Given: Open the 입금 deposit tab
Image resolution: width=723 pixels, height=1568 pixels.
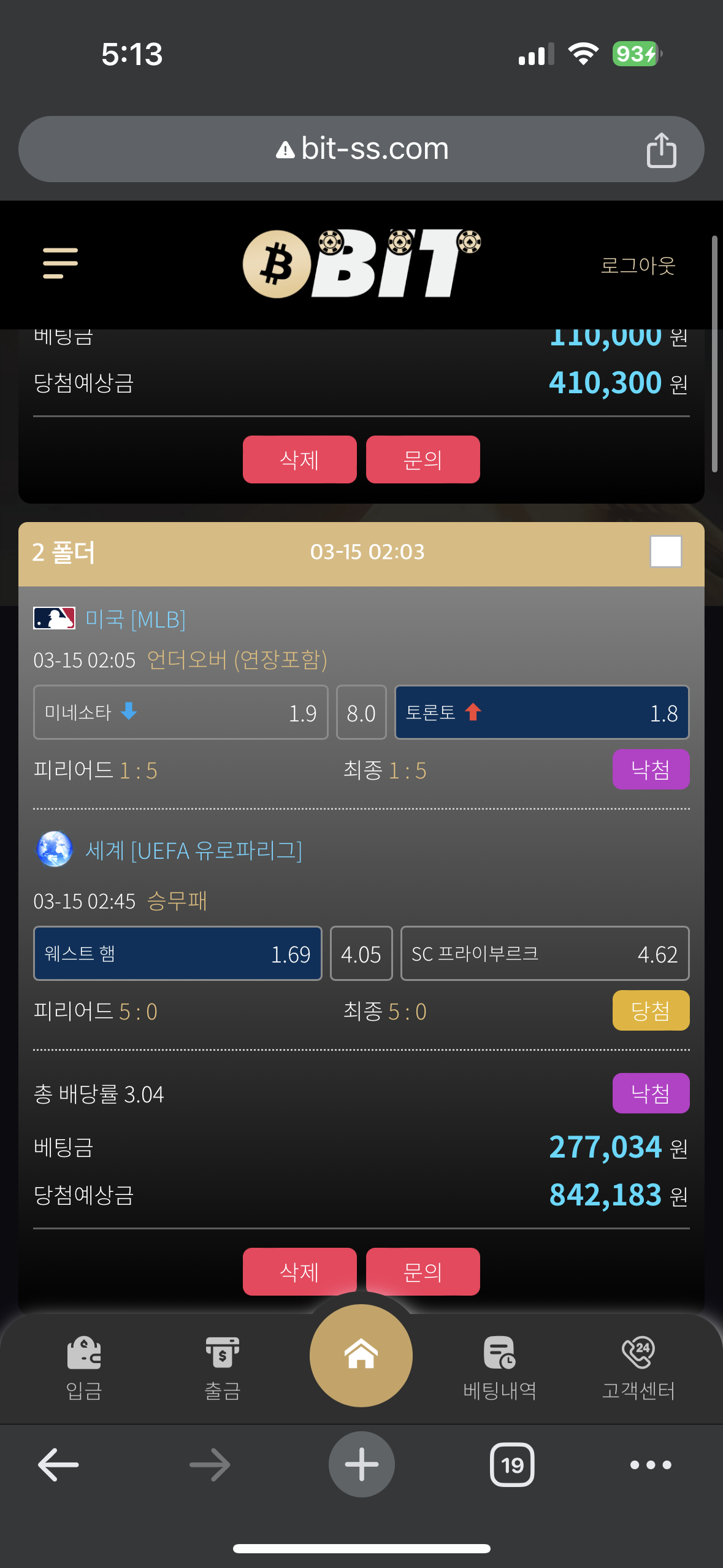Looking at the screenshot, I should 84,1367.
